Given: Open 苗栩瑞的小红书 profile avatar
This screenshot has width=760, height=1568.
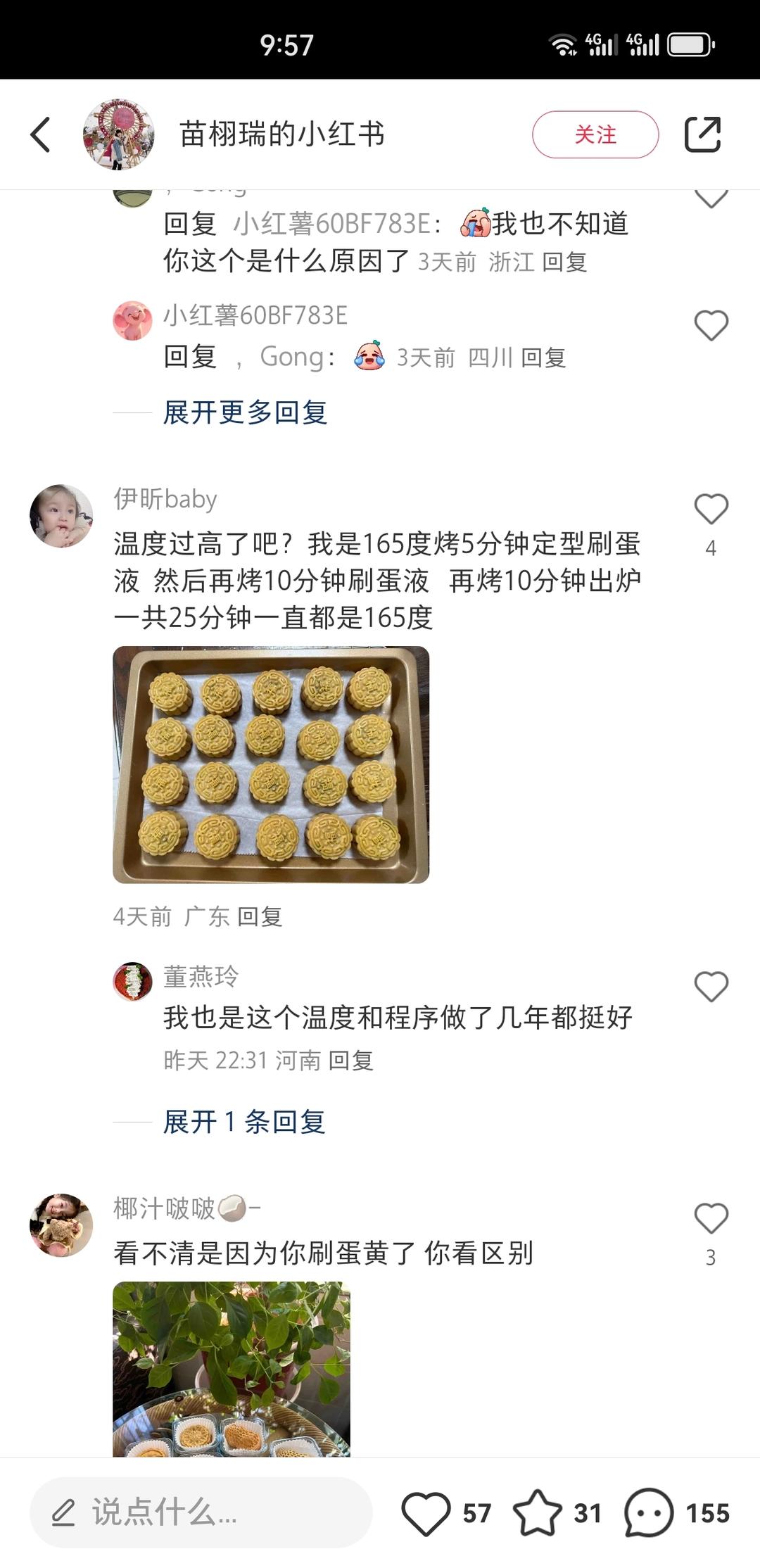Looking at the screenshot, I should tap(118, 134).
